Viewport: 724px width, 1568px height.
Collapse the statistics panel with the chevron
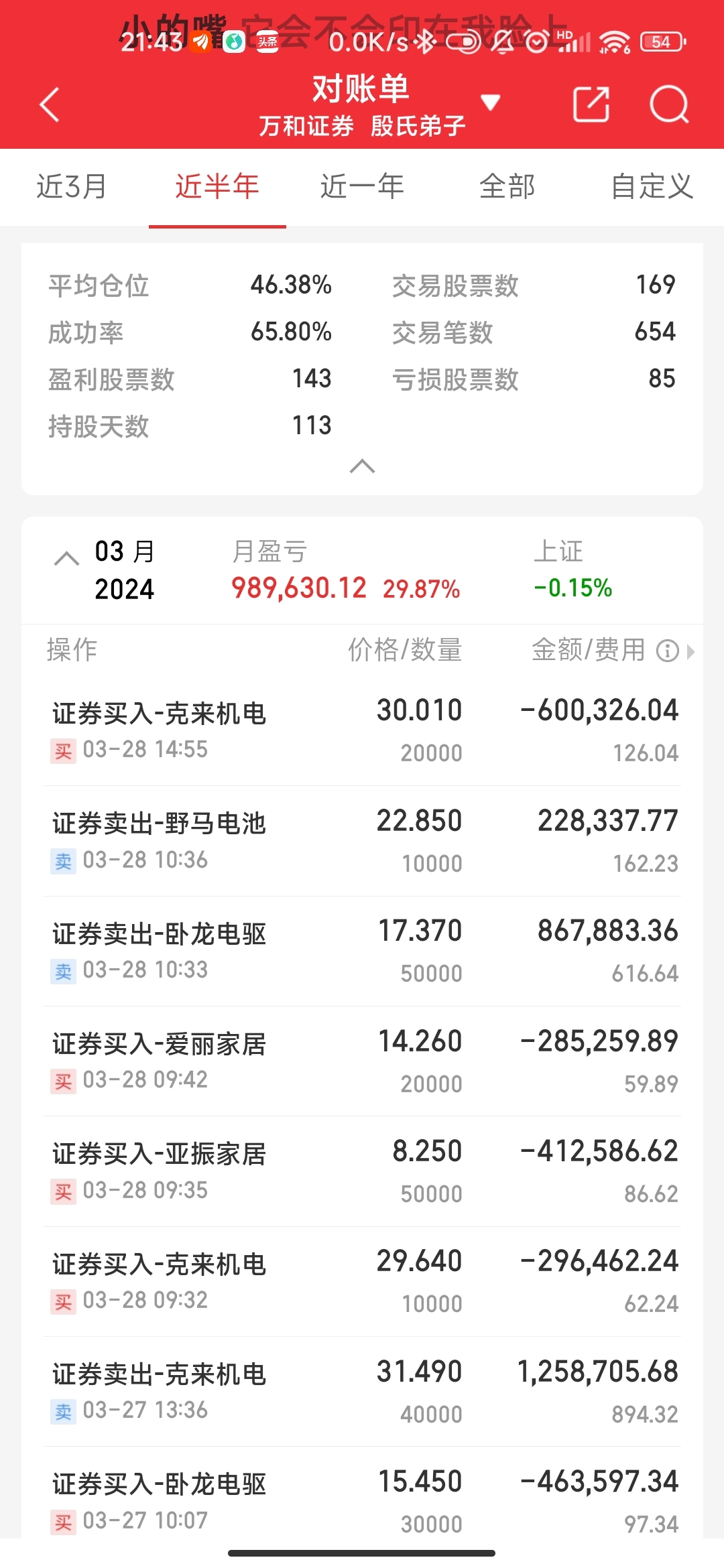pyautogui.click(x=362, y=466)
